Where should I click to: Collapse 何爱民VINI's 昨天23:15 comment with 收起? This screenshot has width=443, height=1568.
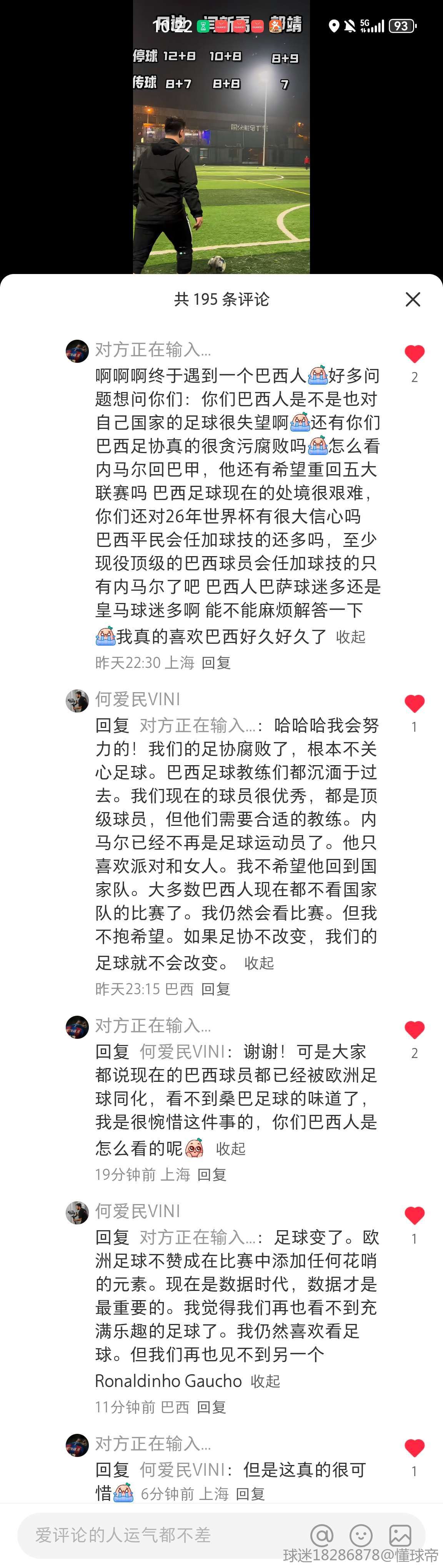point(259,963)
